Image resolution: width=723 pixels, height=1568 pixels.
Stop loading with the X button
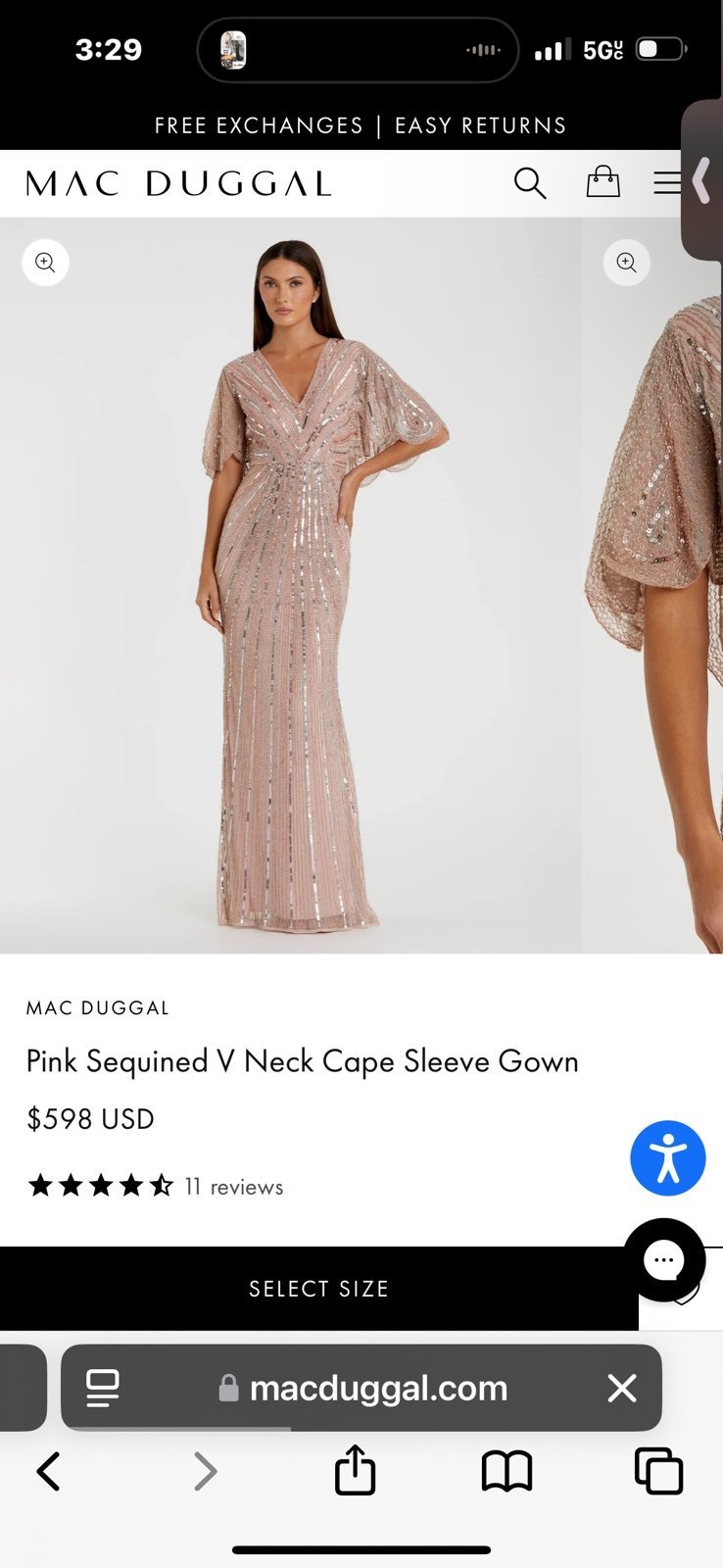(x=622, y=1388)
